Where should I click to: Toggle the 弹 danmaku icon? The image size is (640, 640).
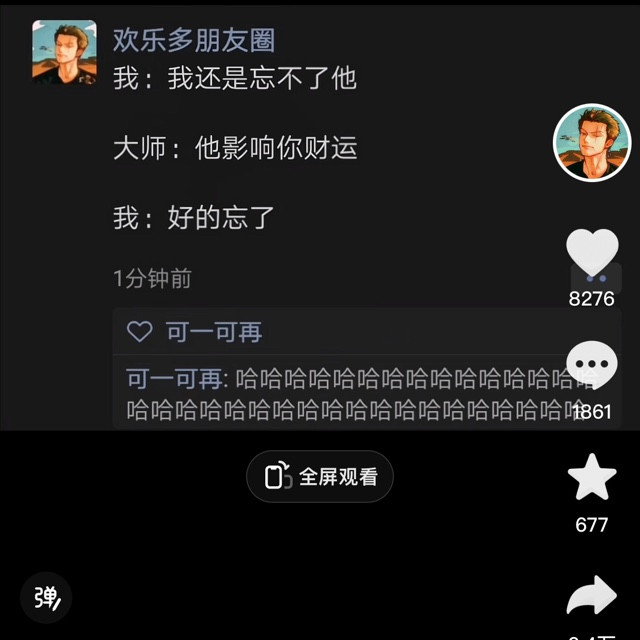point(47,598)
